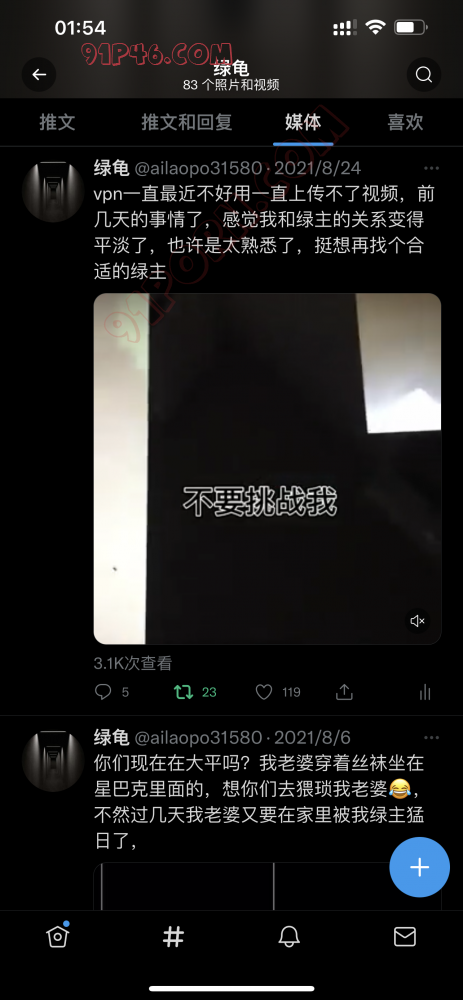Unmute the video with the speaker icon

click(418, 621)
